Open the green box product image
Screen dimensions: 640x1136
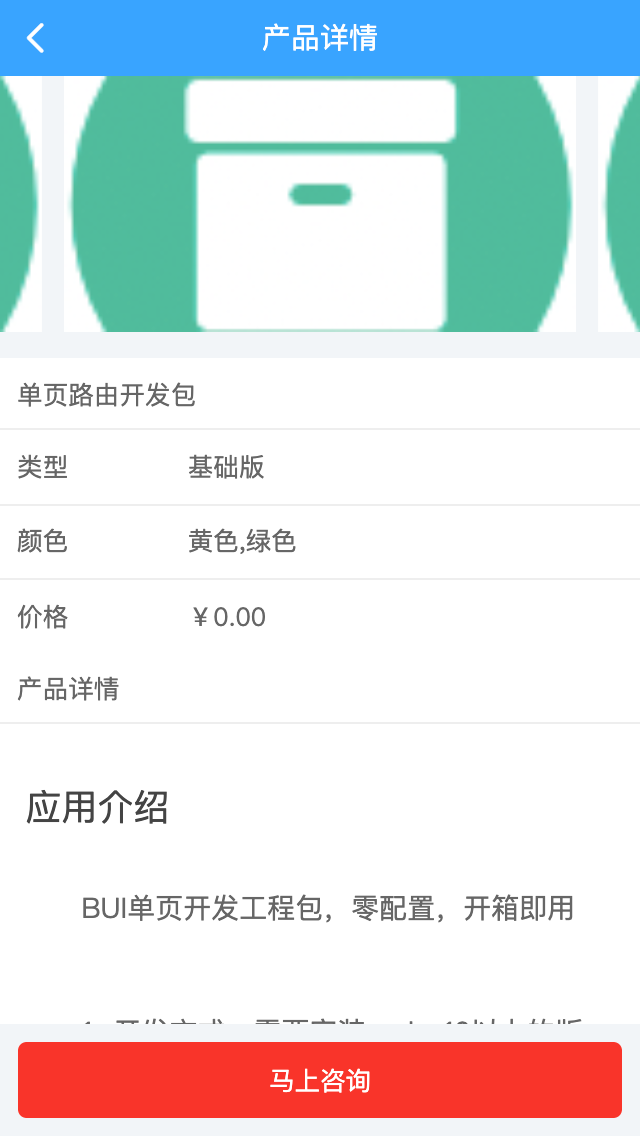320,205
